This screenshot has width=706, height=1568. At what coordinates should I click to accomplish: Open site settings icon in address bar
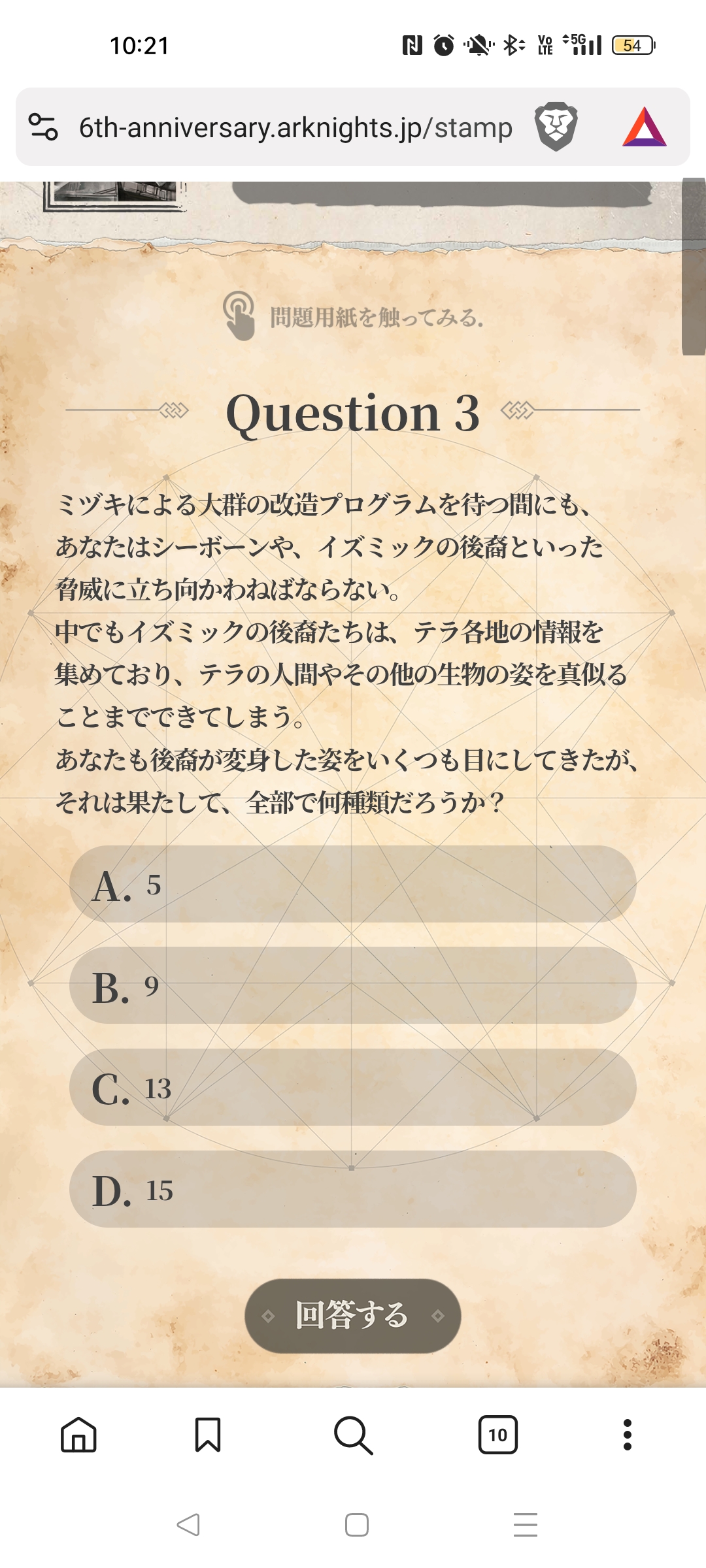[44, 127]
